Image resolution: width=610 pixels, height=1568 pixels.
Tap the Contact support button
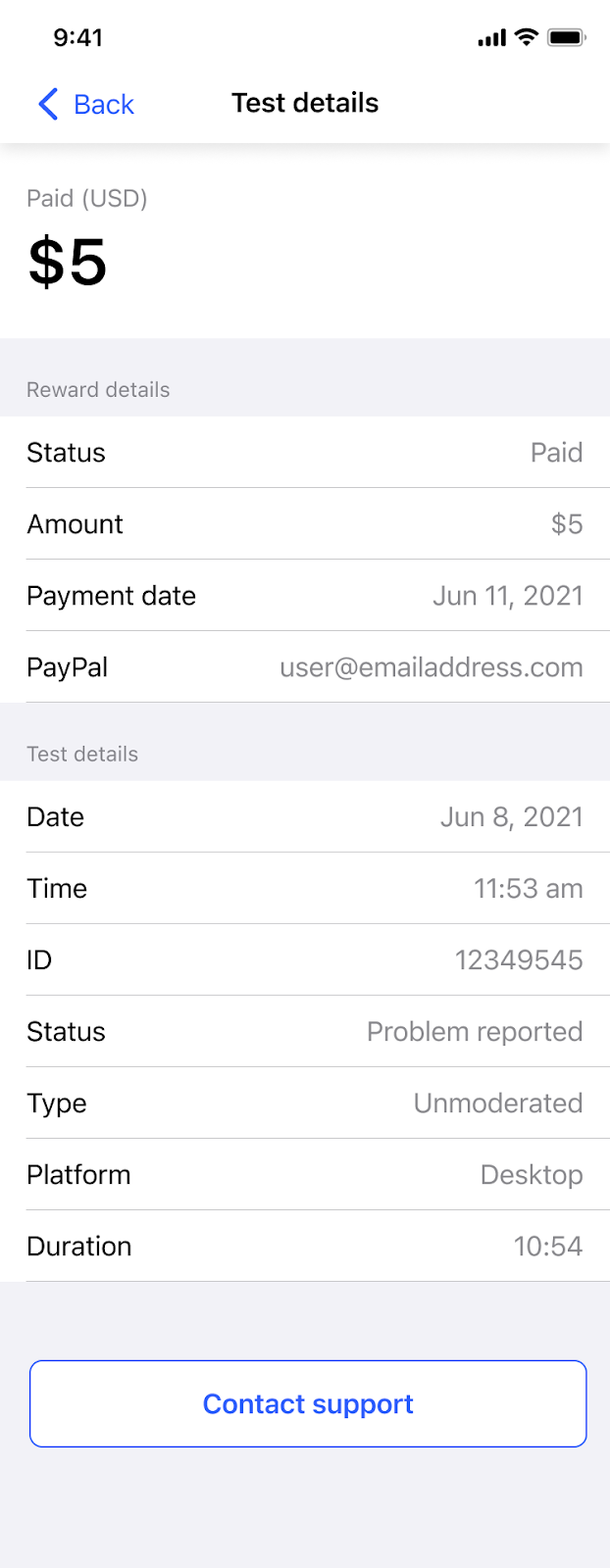point(308,1403)
